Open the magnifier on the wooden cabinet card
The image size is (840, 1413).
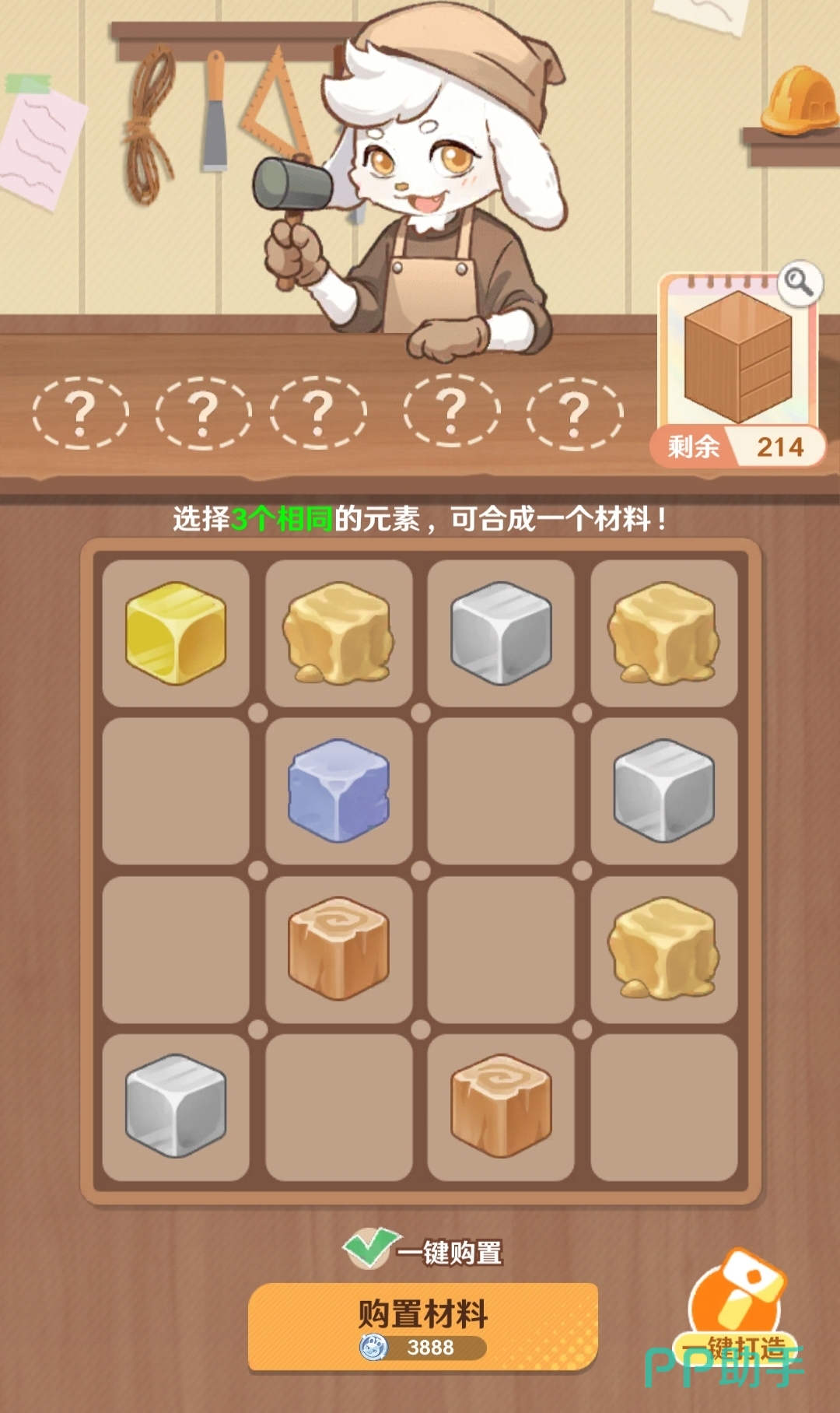click(x=799, y=282)
